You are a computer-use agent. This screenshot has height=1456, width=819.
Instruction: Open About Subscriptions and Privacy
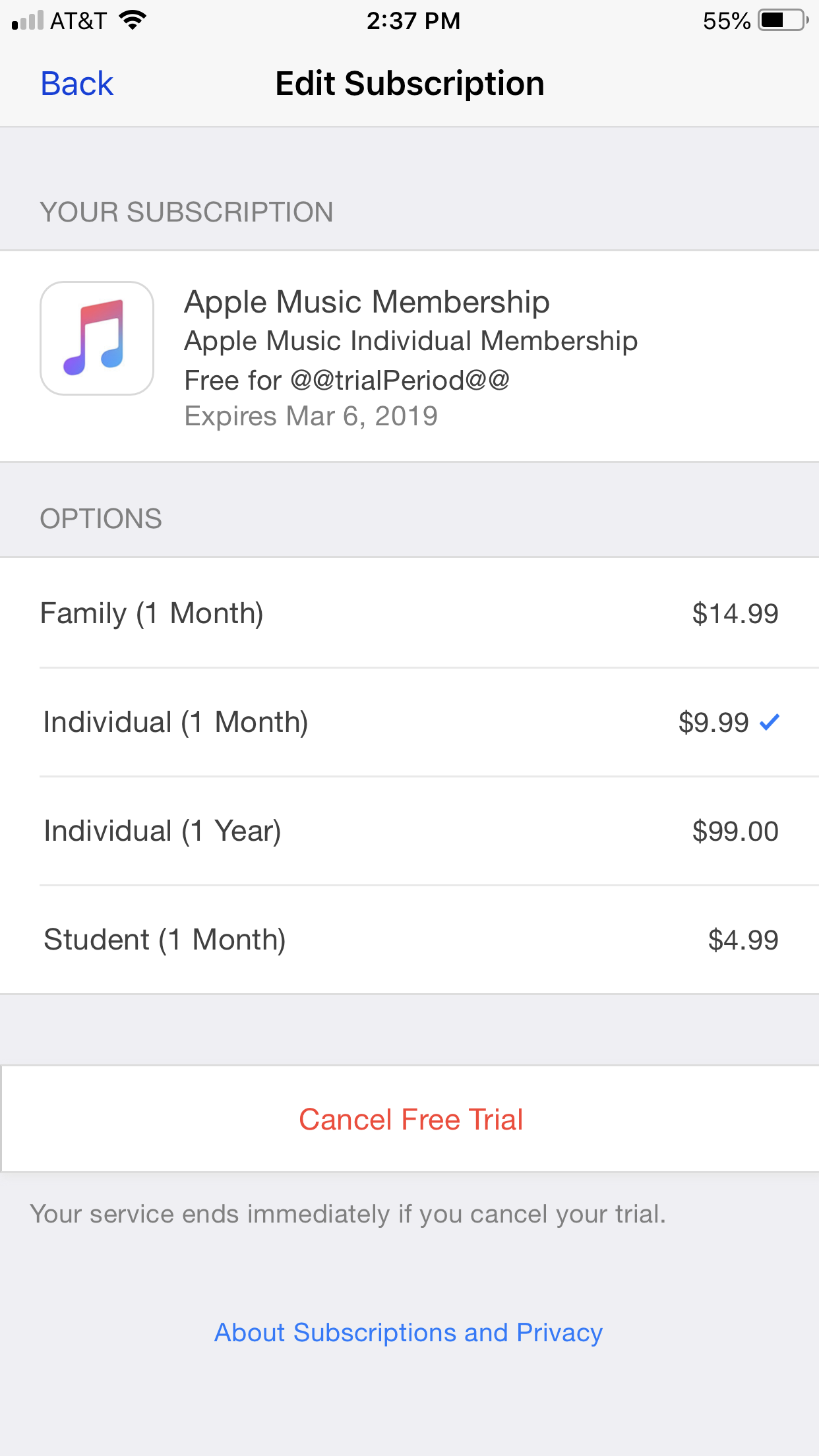[x=408, y=1333]
